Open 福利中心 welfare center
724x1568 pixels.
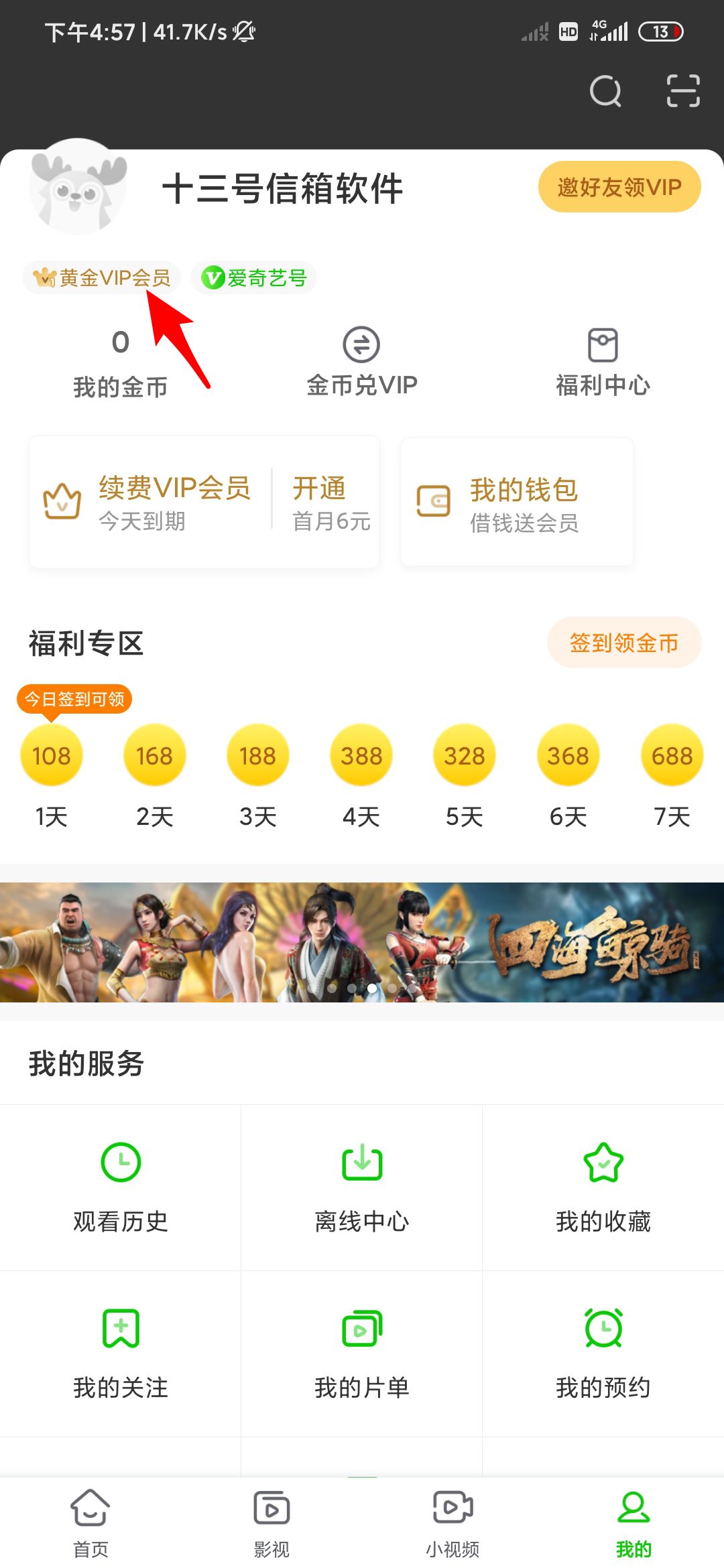click(x=603, y=358)
